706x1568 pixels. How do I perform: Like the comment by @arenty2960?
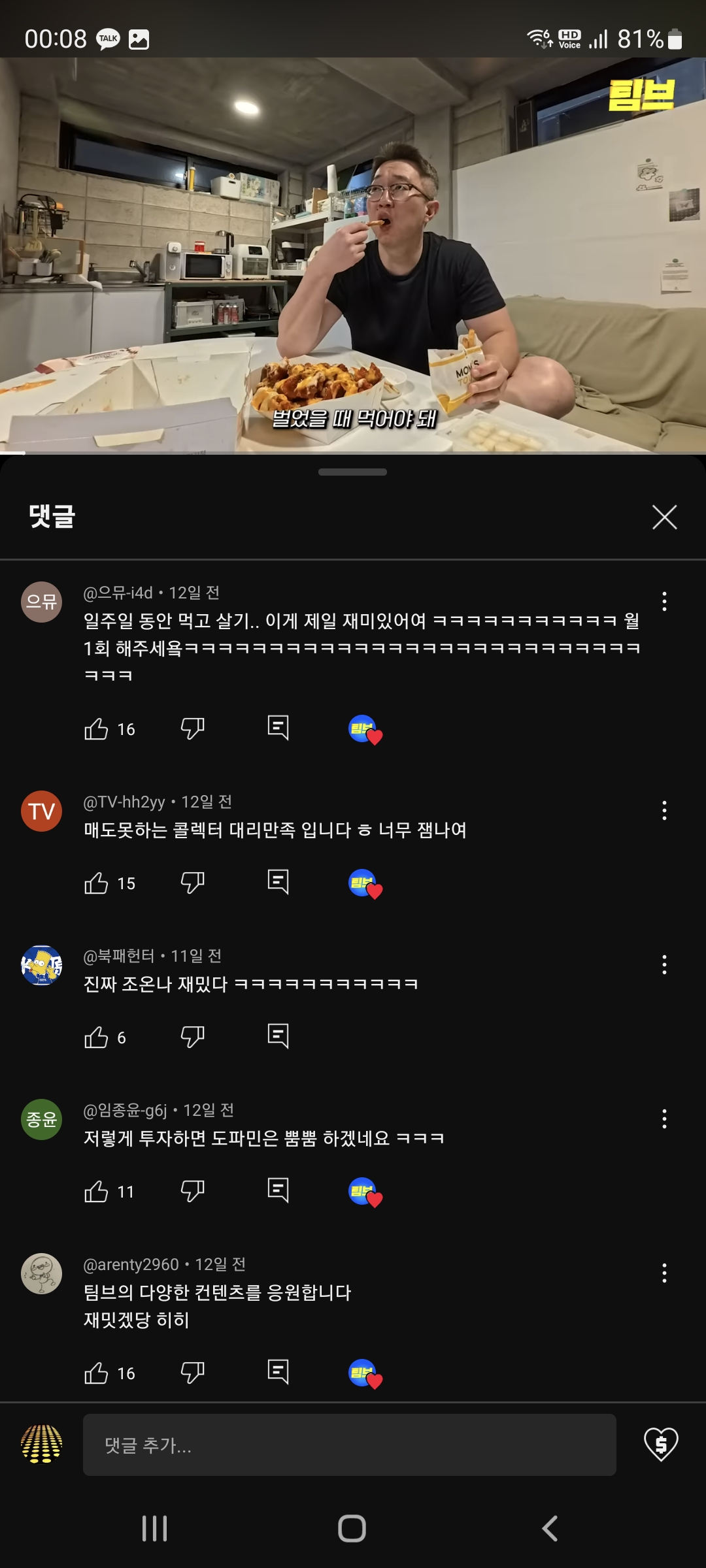click(96, 1373)
